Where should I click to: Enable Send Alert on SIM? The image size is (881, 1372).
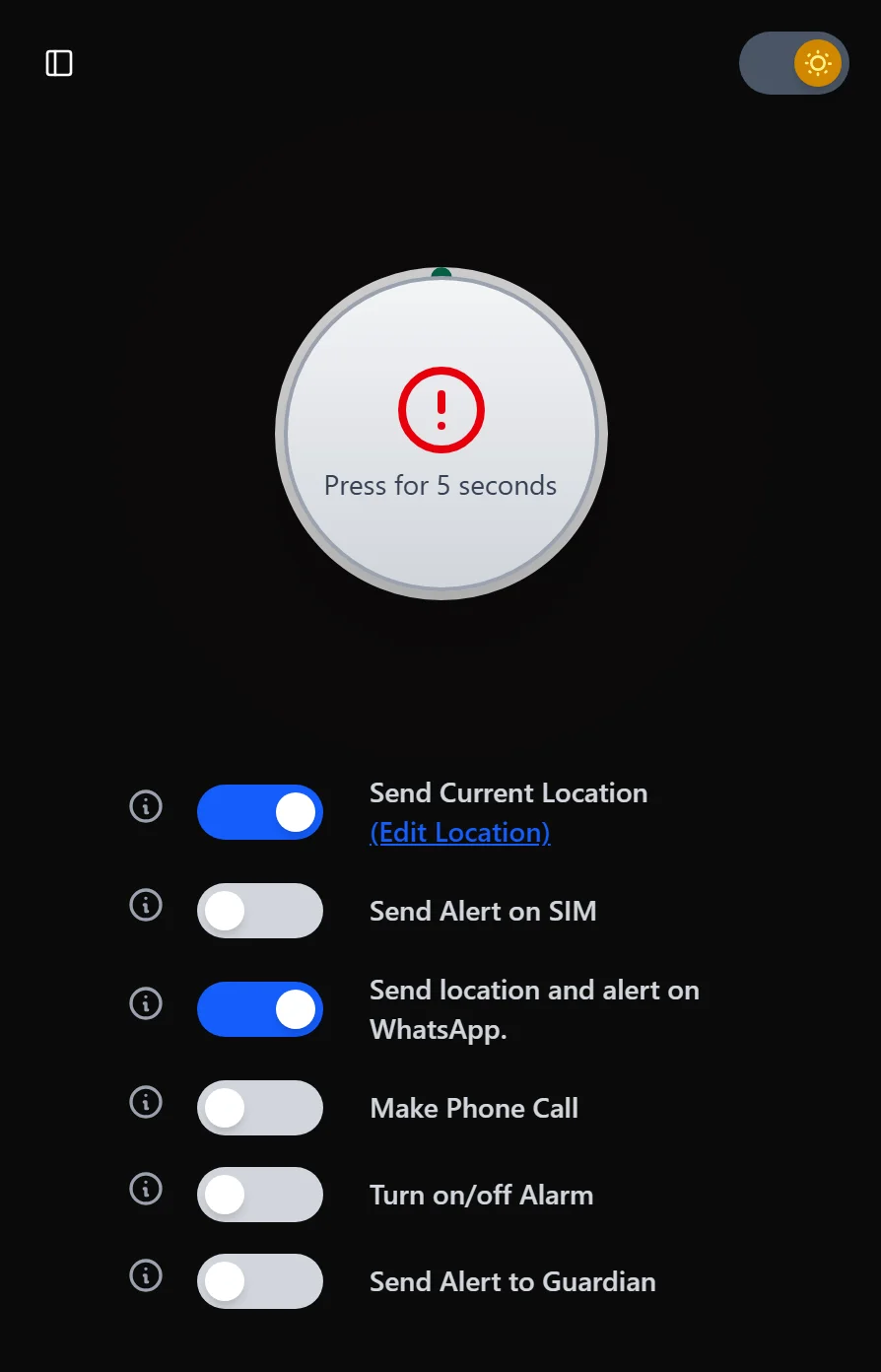pyautogui.click(x=260, y=911)
